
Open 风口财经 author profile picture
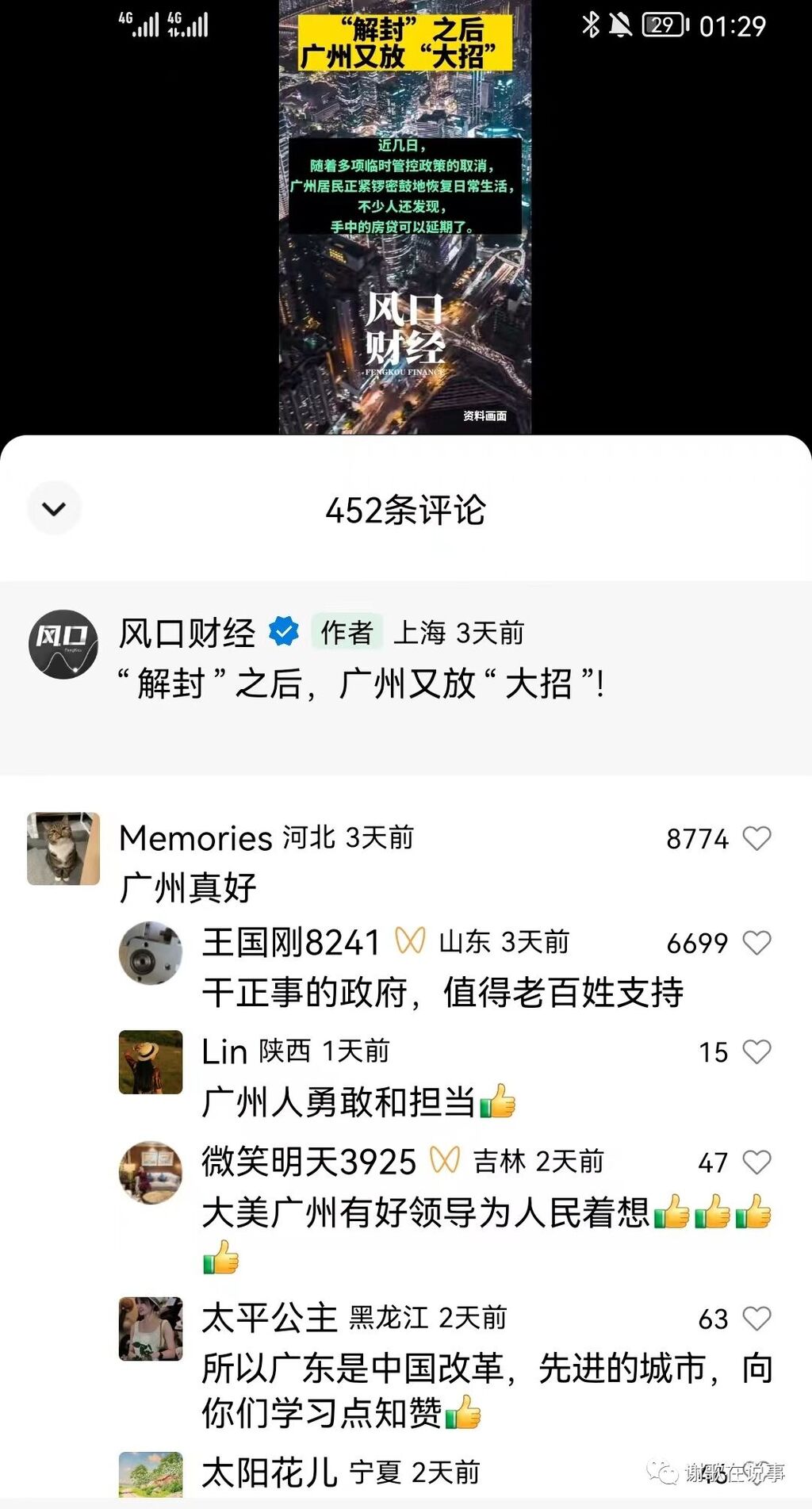[x=63, y=644]
